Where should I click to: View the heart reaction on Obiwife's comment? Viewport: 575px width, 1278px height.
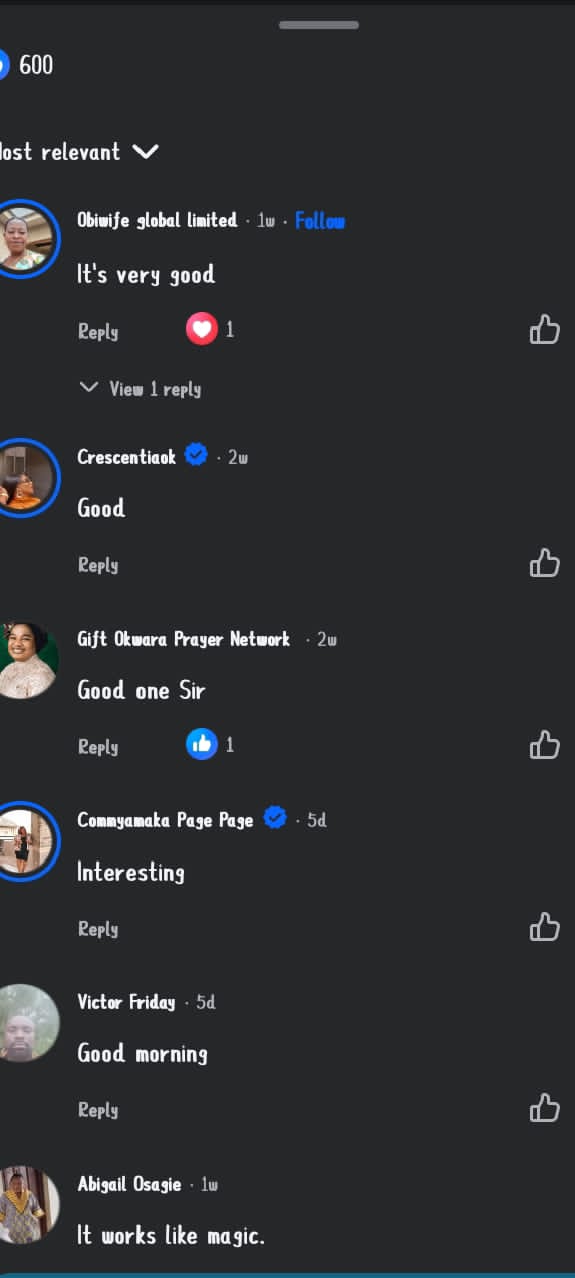coord(210,328)
